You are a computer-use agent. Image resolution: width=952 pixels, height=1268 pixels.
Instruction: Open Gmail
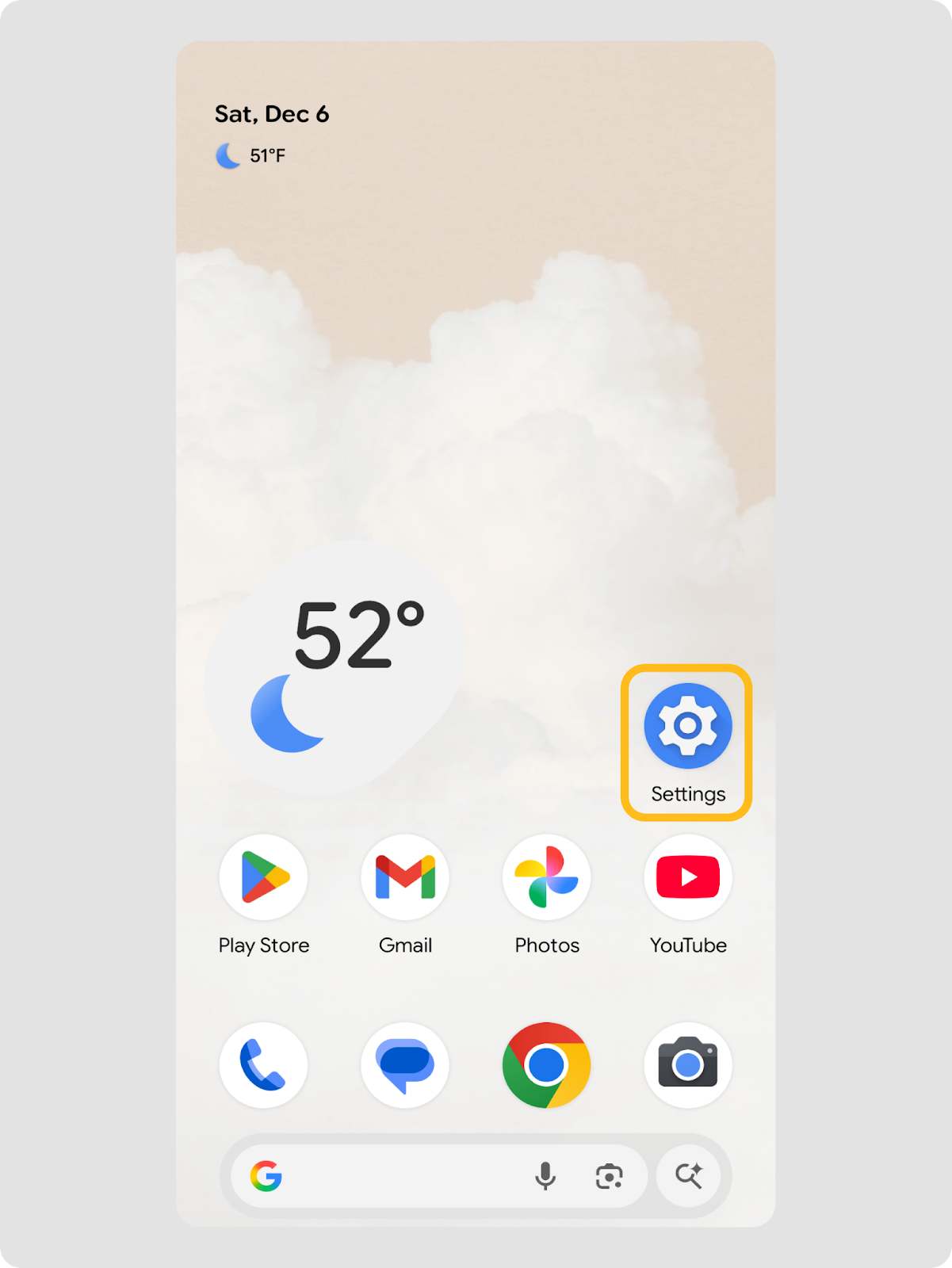(405, 877)
